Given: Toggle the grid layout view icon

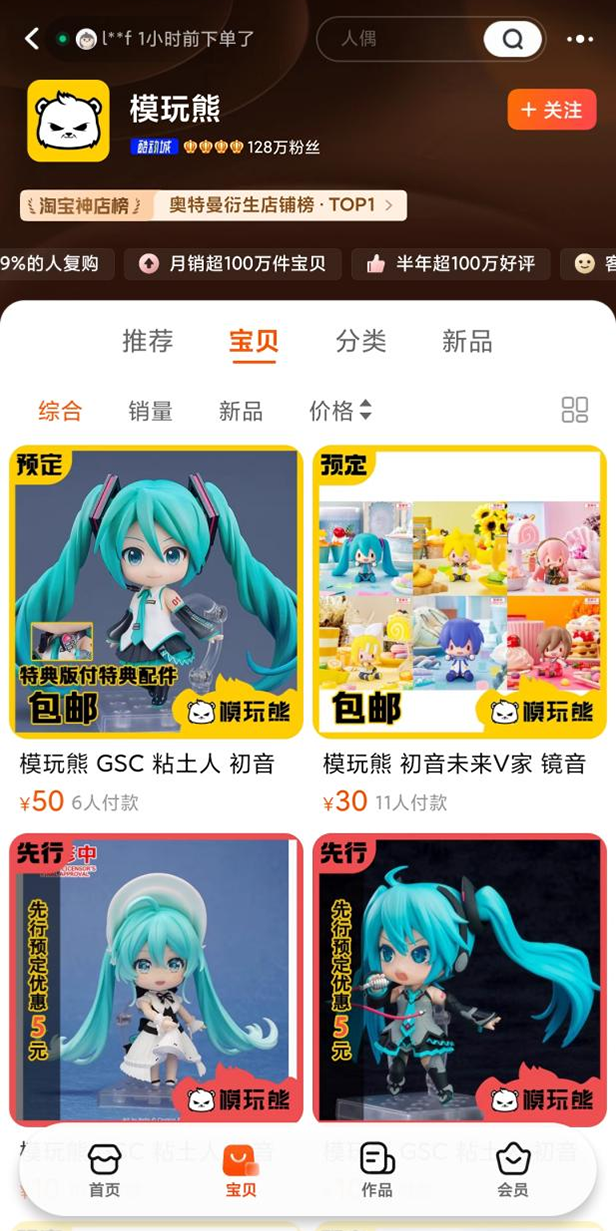Looking at the screenshot, I should pos(575,410).
